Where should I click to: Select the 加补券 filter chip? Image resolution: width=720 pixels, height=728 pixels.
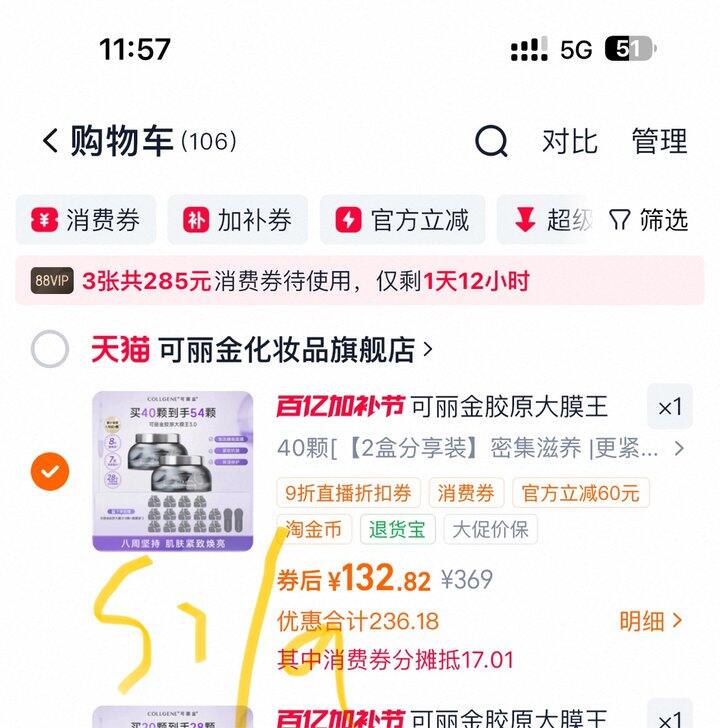(x=237, y=220)
